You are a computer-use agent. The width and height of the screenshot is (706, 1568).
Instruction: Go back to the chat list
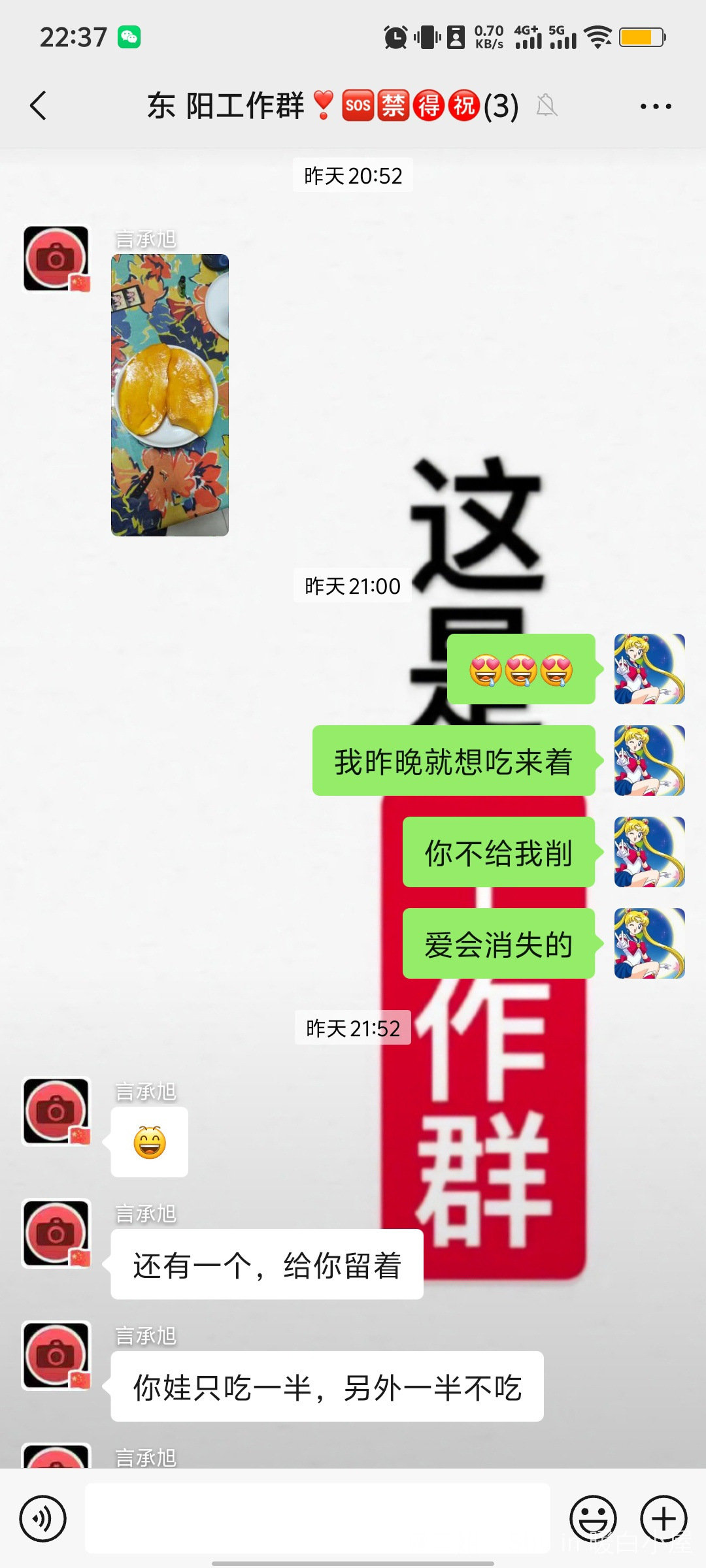point(39,106)
